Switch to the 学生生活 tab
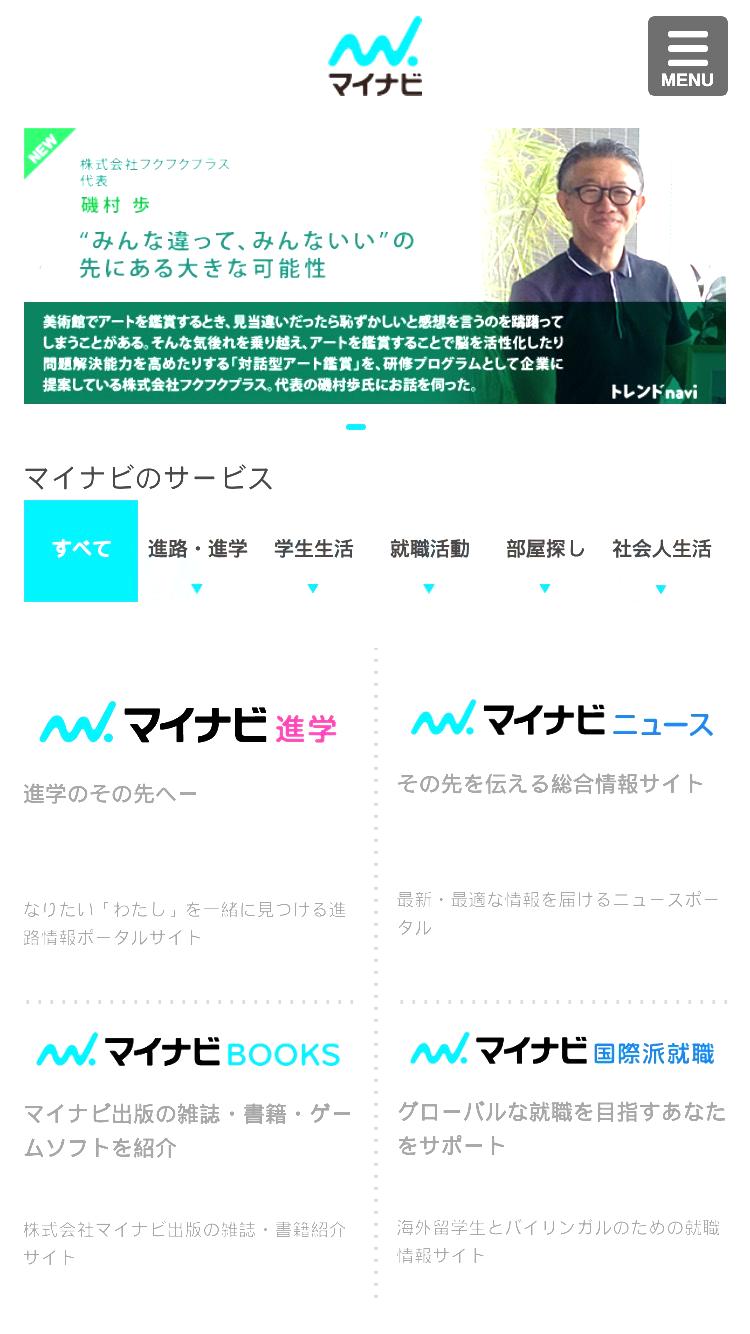 [x=313, y=551]
